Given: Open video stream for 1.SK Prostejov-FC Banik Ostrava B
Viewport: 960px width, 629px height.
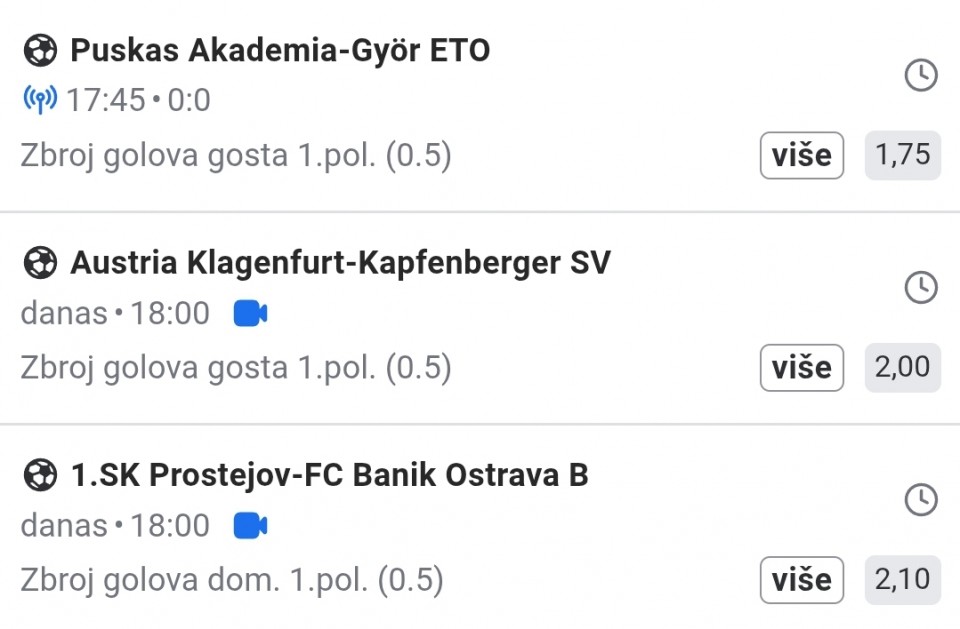Looking at the screenshot, I should [250, 526].
